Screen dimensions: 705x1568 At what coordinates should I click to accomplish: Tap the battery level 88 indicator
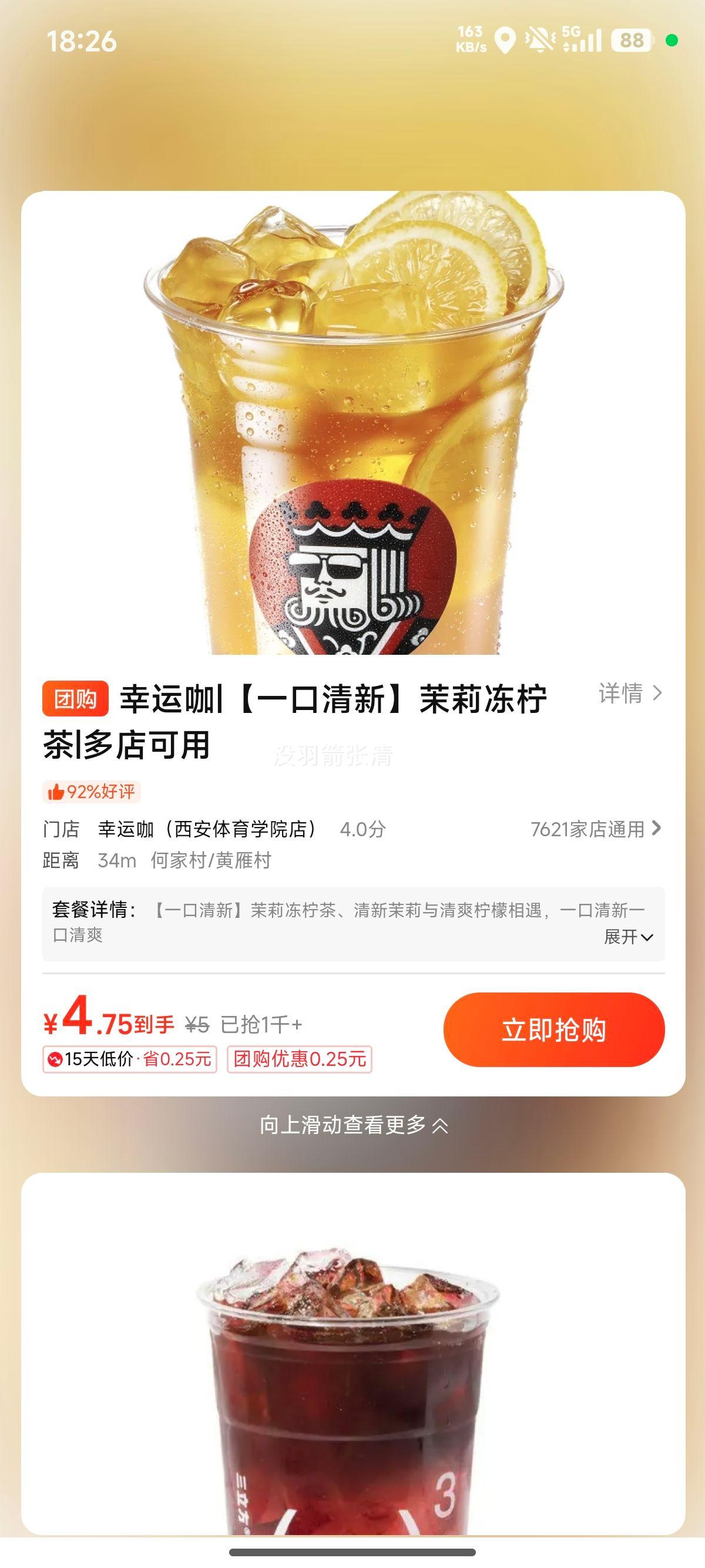[x=631, y=39]
